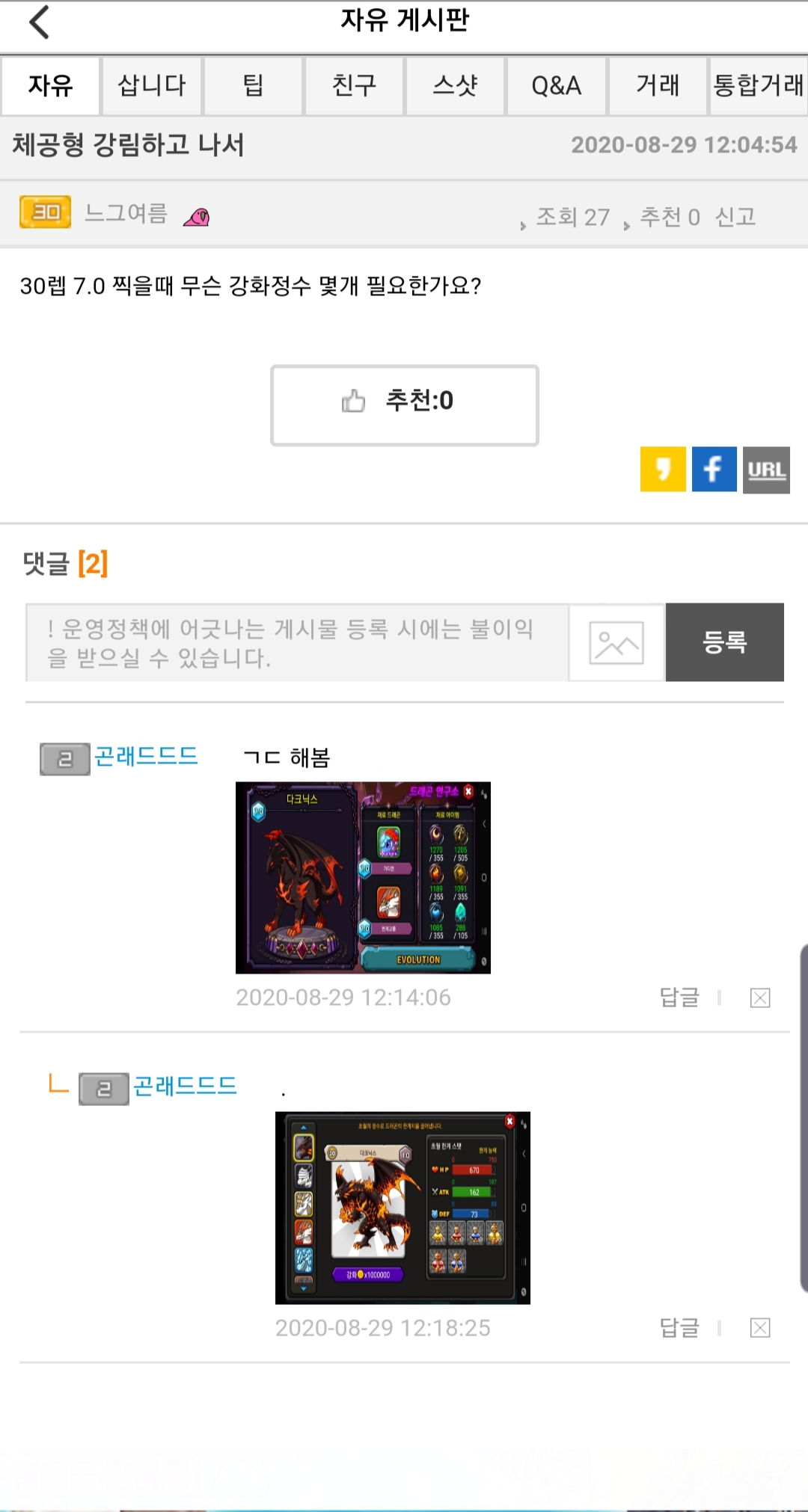Open the image in the 12:14:06 comment
Image resolution: width=808 pixels, height=1512 pixels.
(363, 877)
